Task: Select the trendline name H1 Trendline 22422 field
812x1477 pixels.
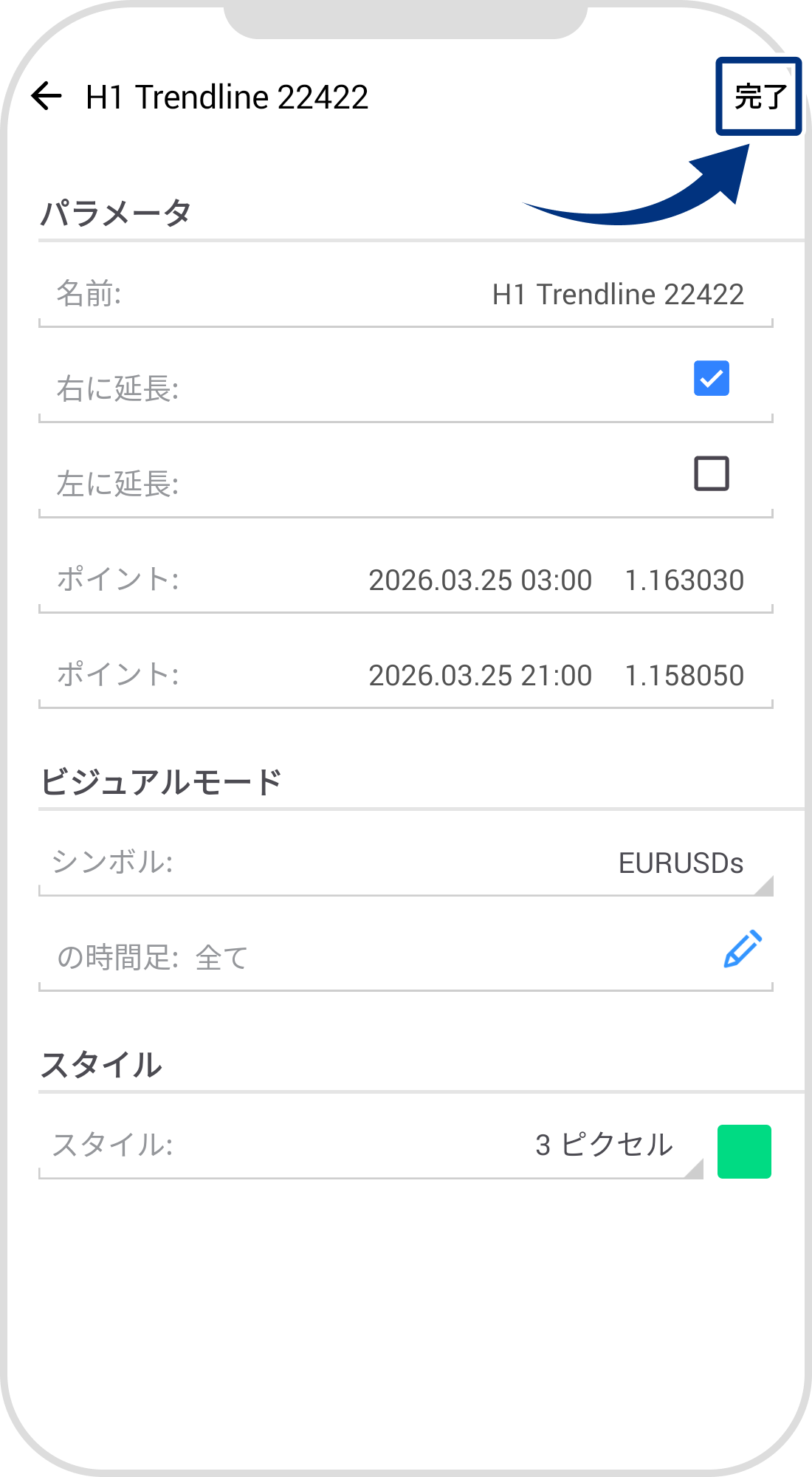Action: (x=617, y=294)
